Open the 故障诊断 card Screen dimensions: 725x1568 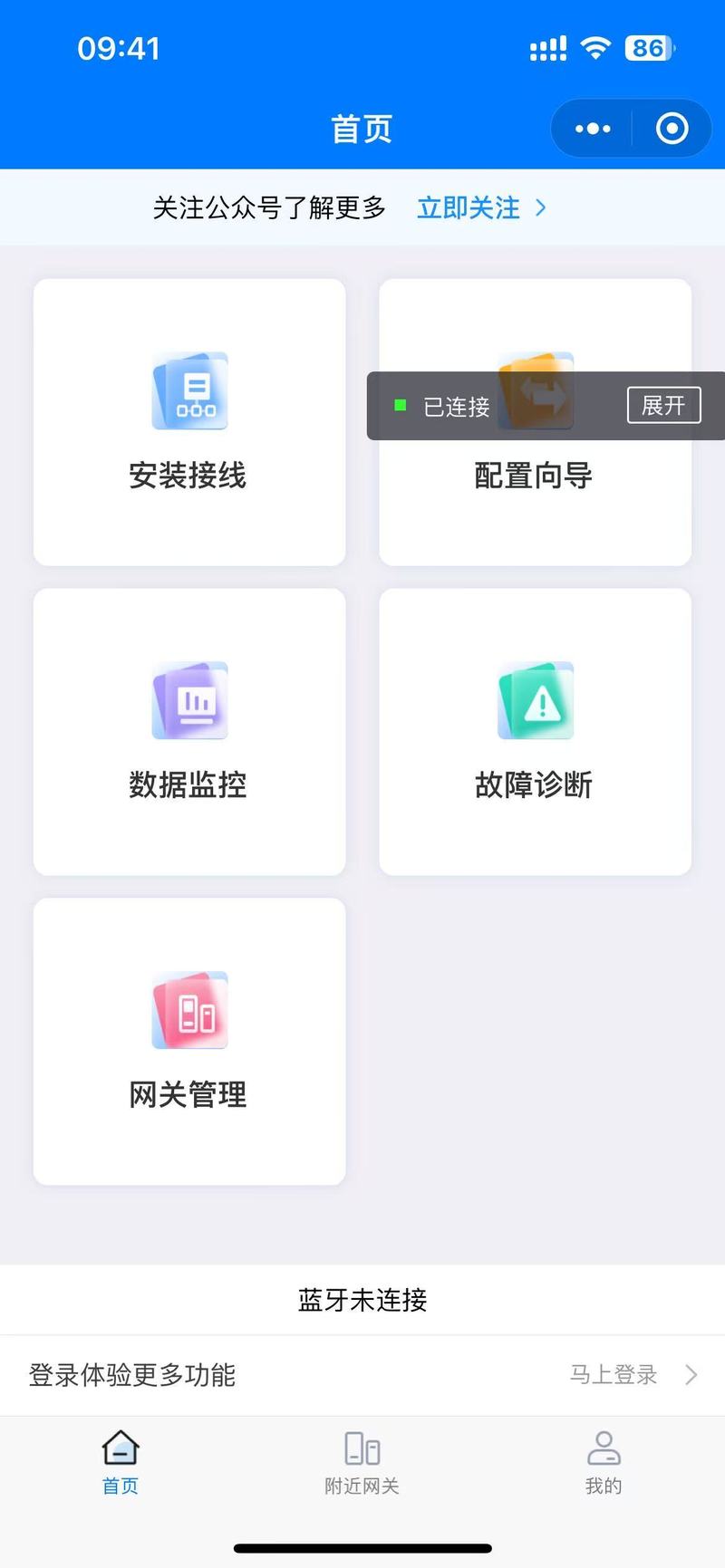click(535, 732)
